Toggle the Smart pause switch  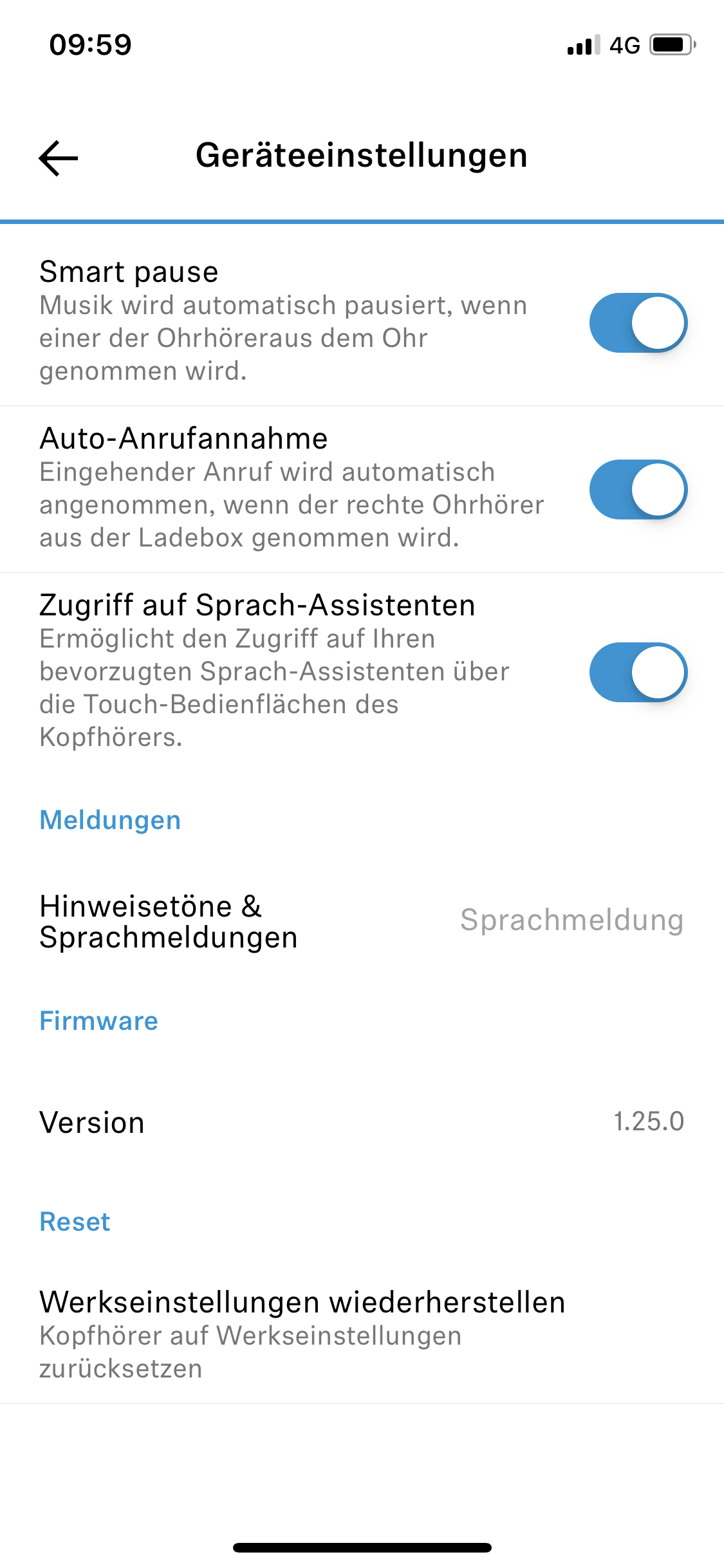tap(638, 323)
